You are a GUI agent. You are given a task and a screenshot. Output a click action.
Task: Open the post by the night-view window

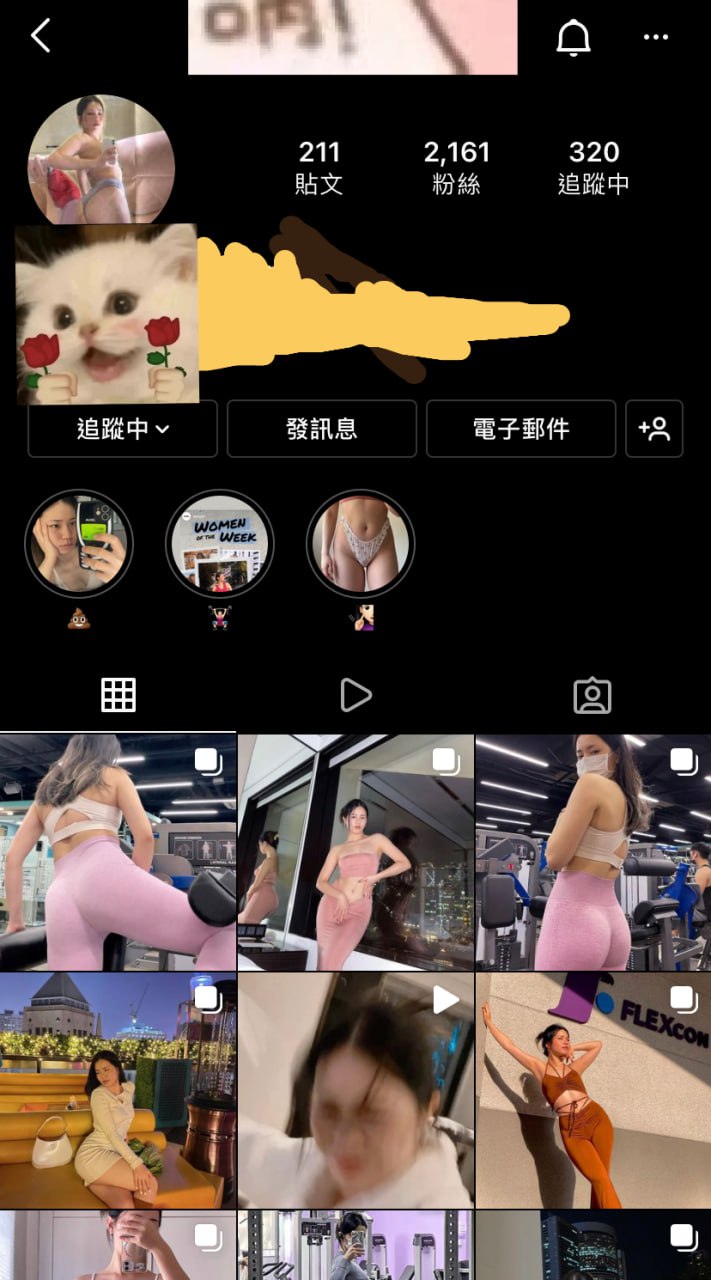click(355, 852)
